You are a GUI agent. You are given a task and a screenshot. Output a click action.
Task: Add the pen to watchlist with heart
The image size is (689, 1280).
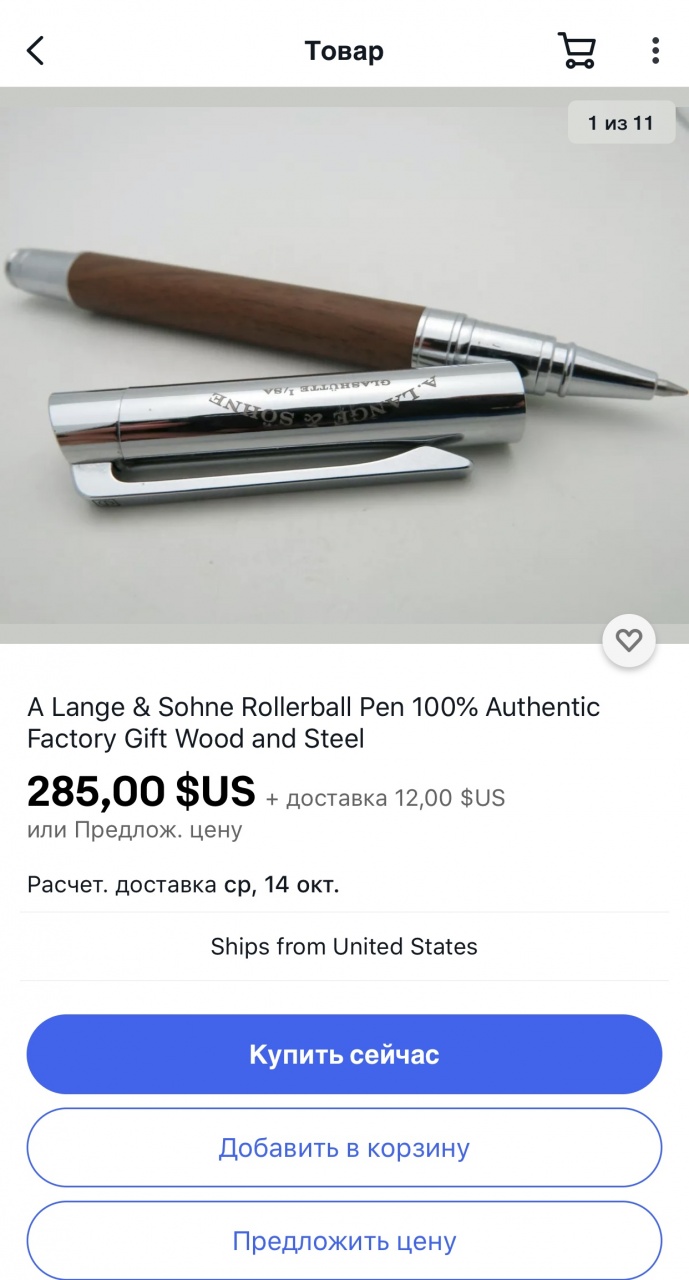[629, 640]
